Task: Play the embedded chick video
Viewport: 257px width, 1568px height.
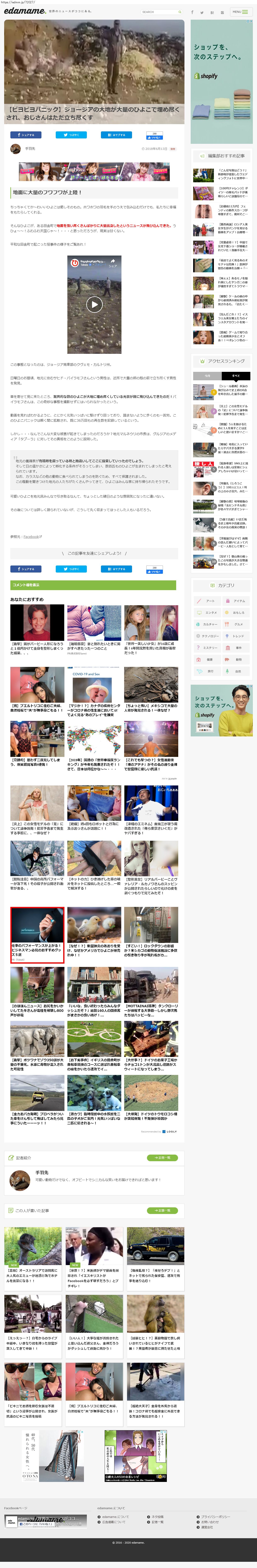Action: click(94, 304)
